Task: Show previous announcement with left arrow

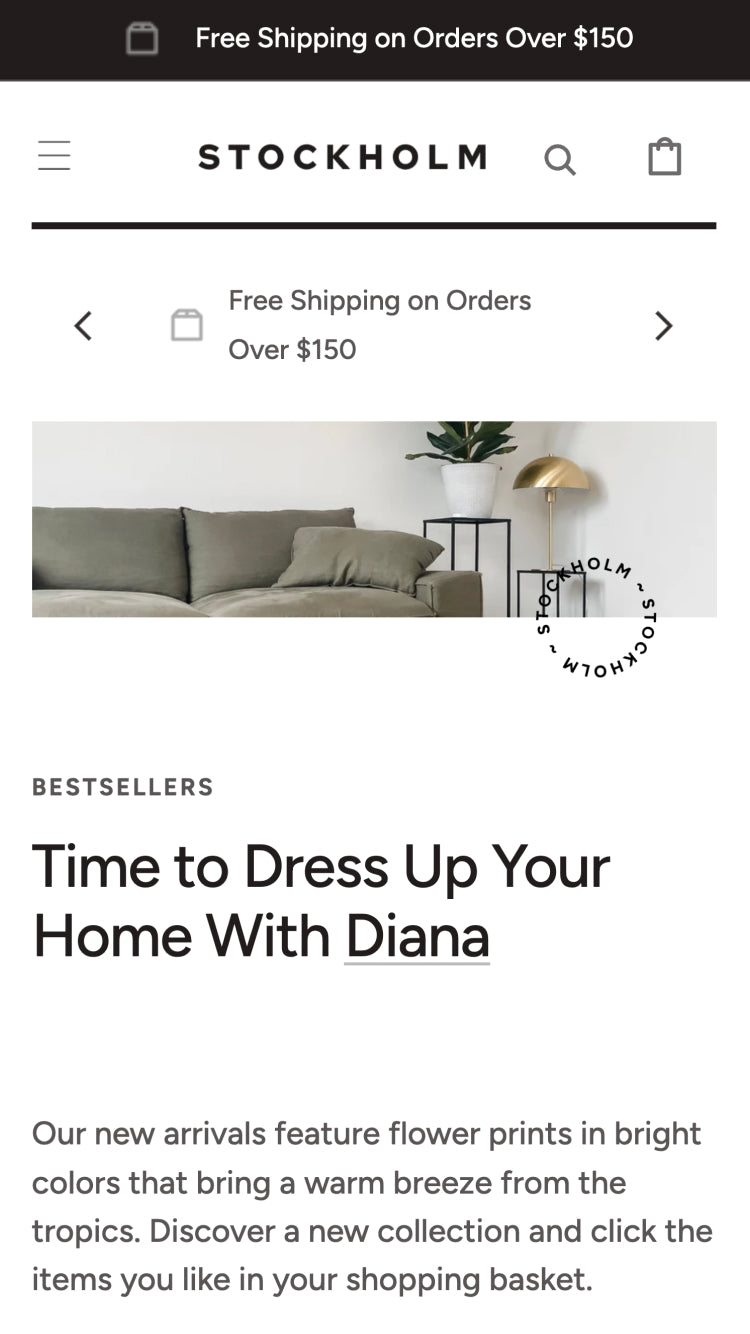Action: [83, 325]
